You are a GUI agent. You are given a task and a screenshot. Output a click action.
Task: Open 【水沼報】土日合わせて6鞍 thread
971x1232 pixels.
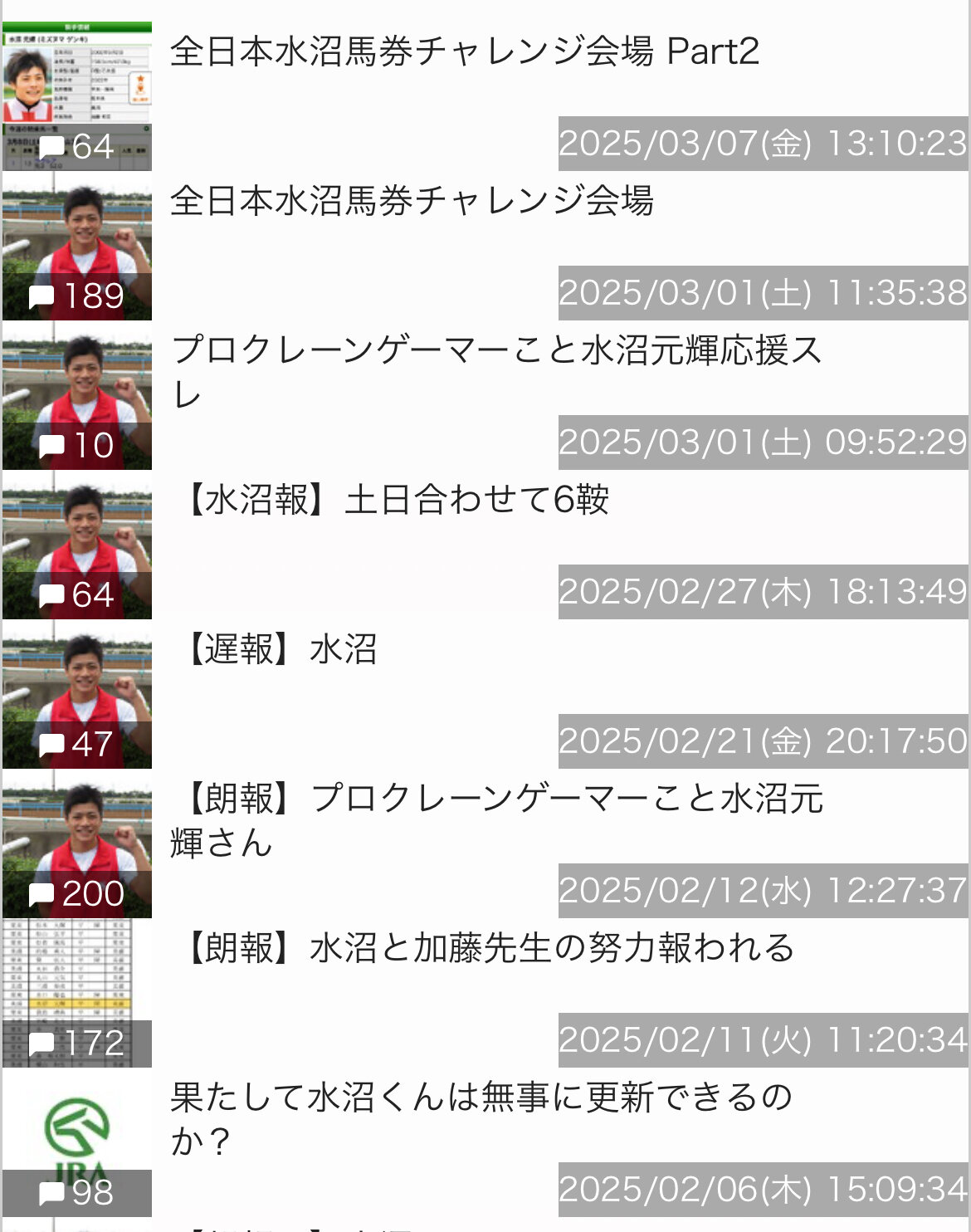pyautogui.click(x=397, y=500)
